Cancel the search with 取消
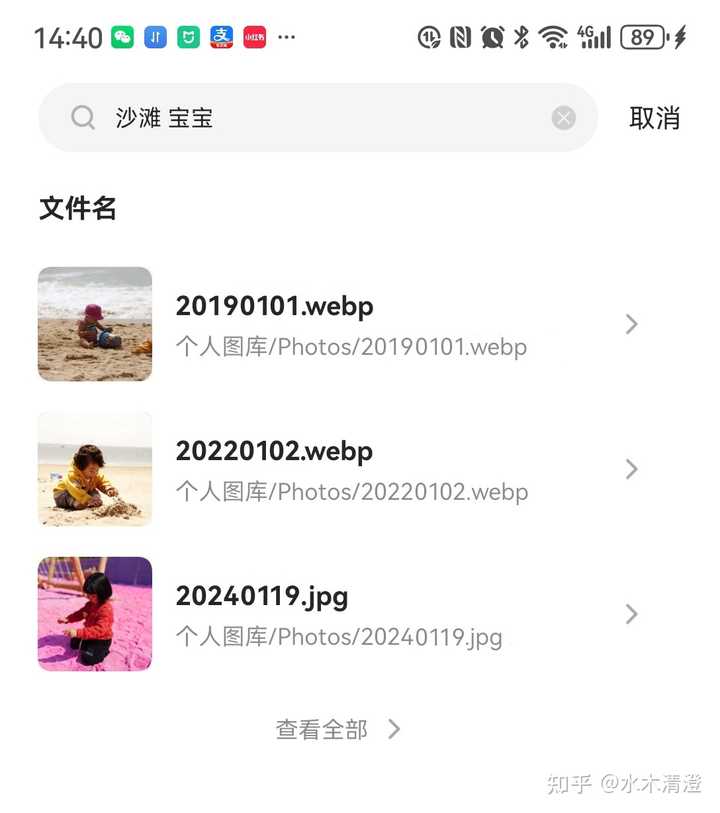The width and height of the screenshot is (720, 813). (654, 118)
